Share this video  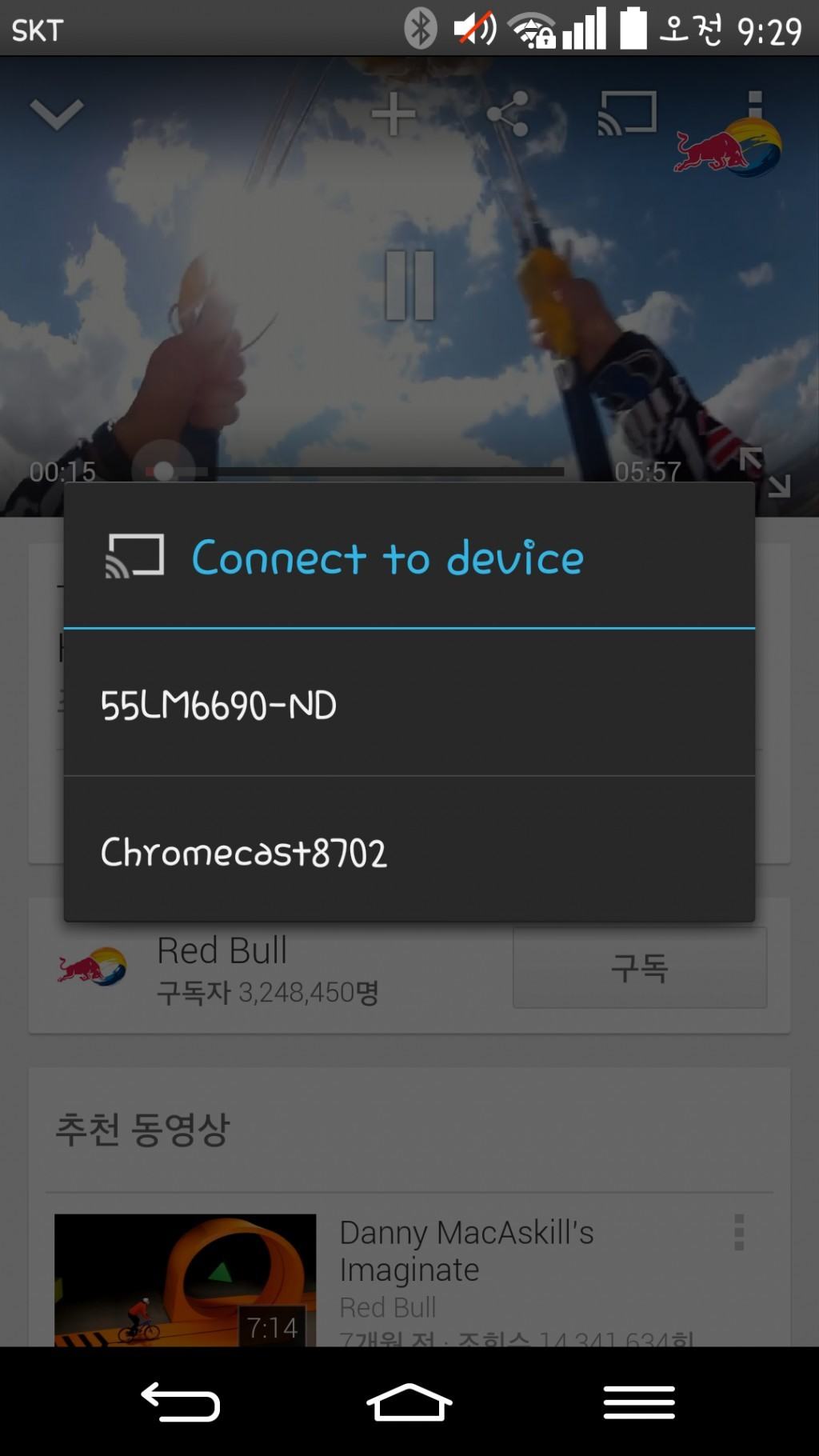coord(509,114)
